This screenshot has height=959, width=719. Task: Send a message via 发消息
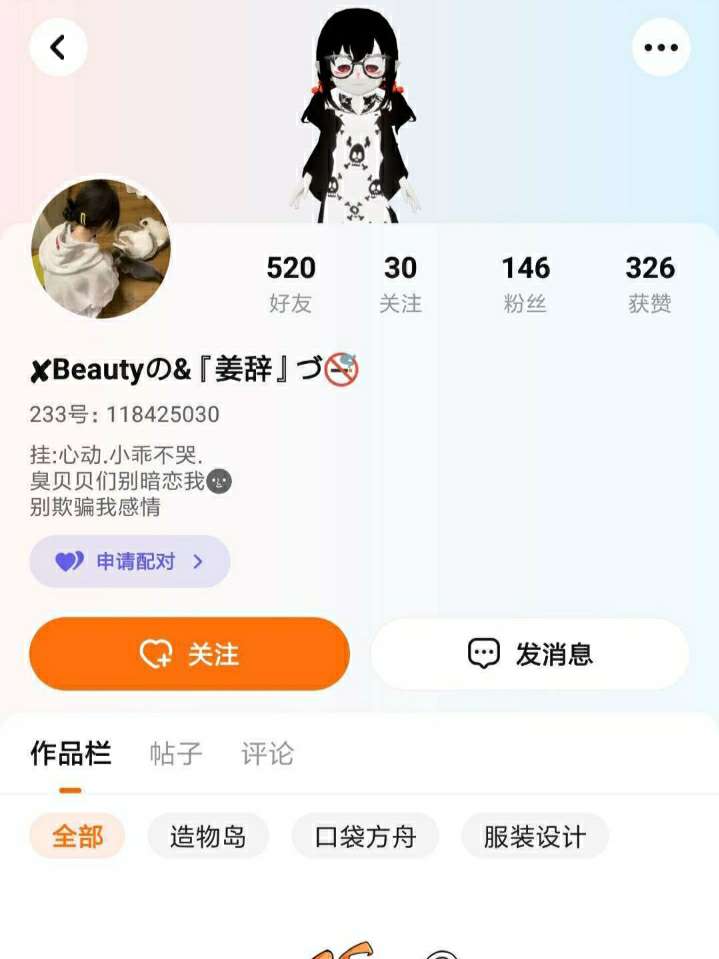pos(530,654)
